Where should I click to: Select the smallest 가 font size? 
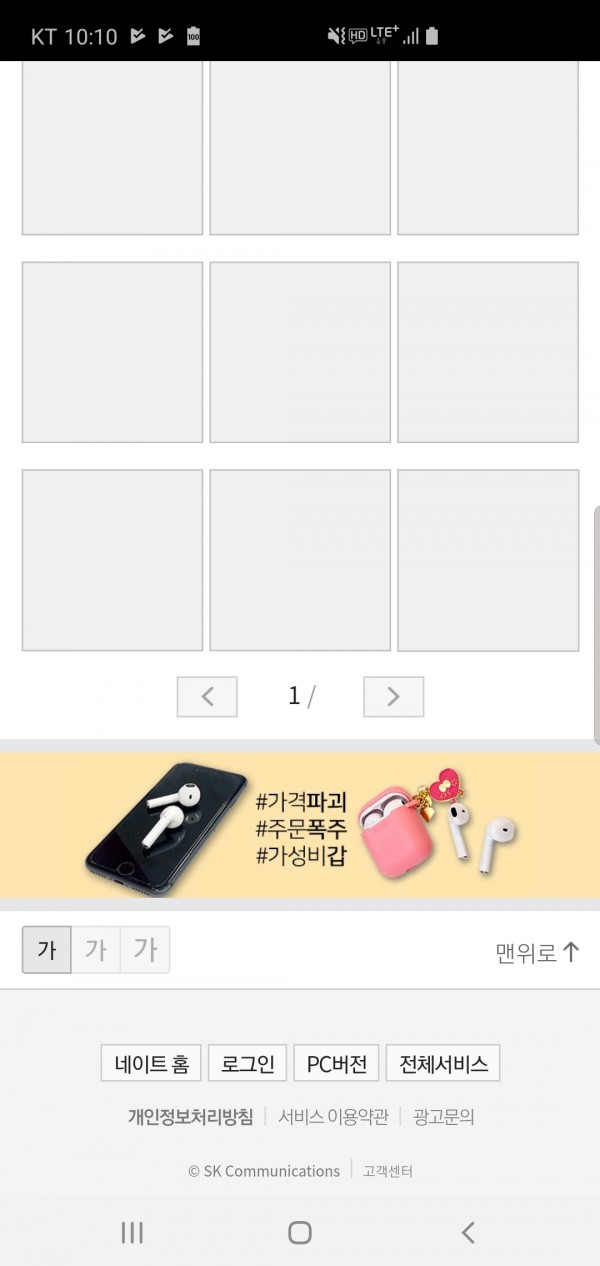pos(47,950)
